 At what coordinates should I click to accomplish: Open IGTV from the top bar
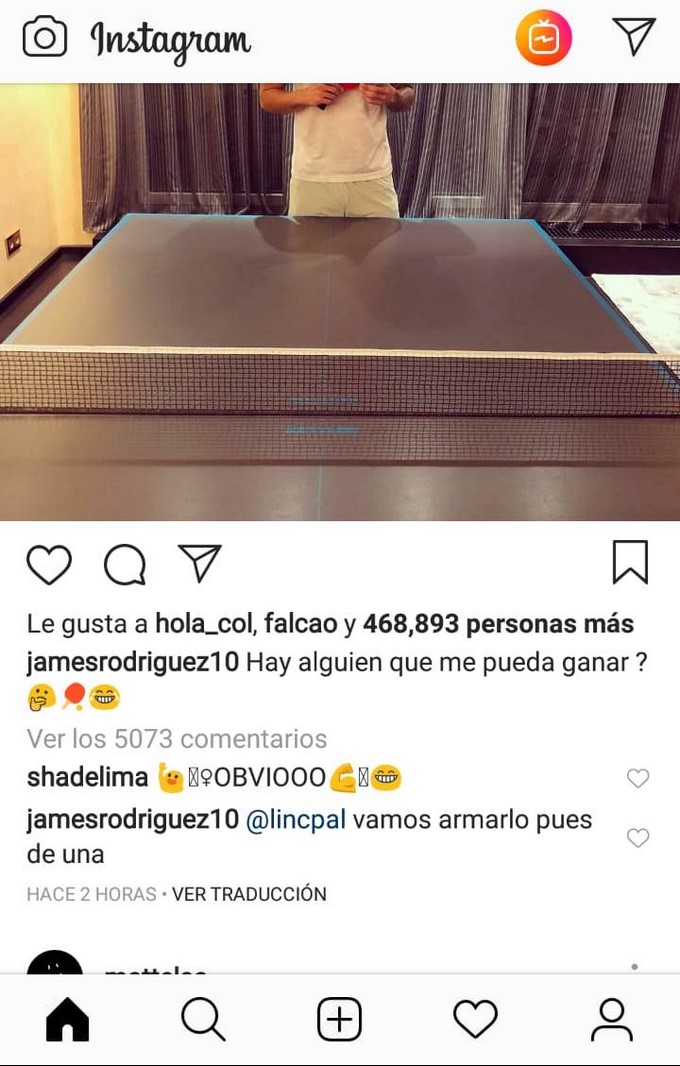(543, 39)
